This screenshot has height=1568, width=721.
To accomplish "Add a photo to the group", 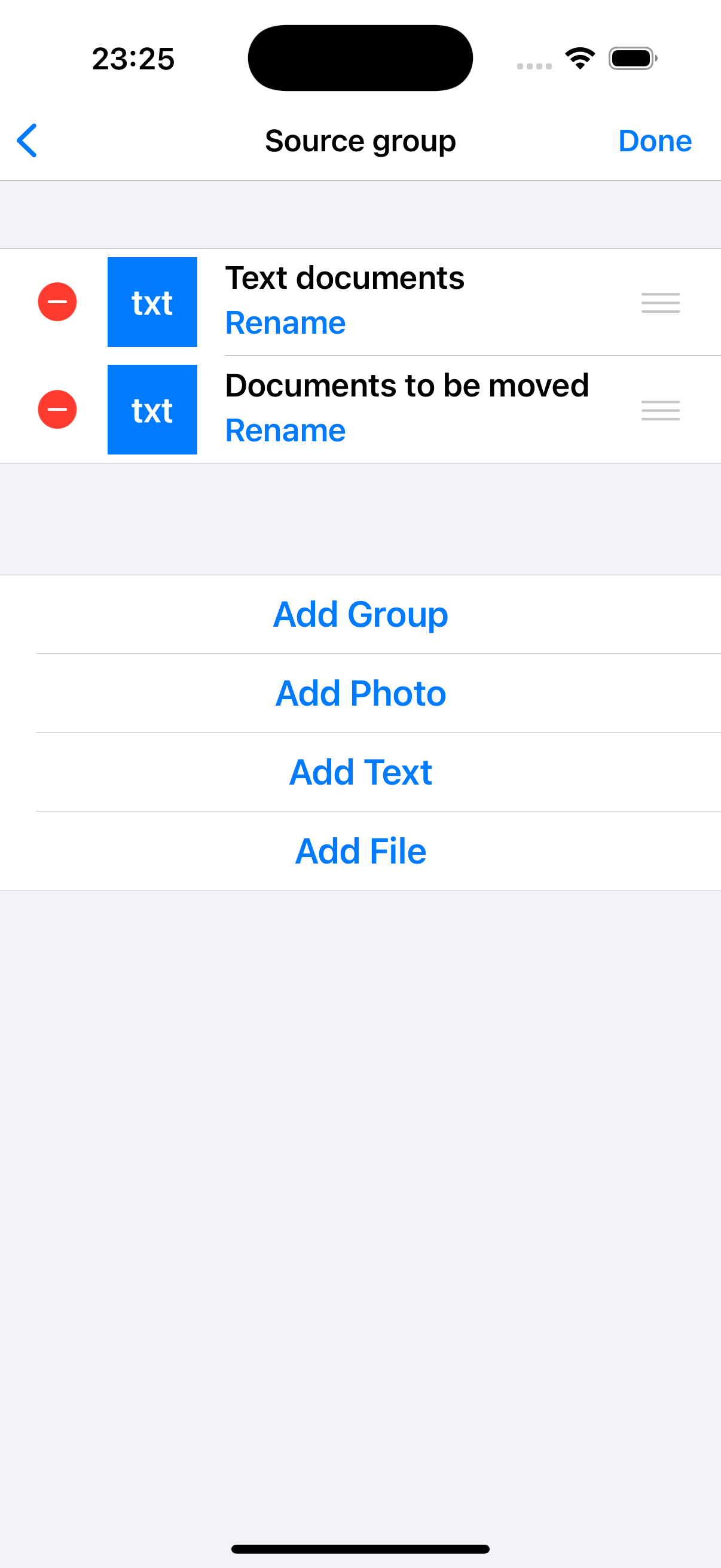I will (360, 693).
